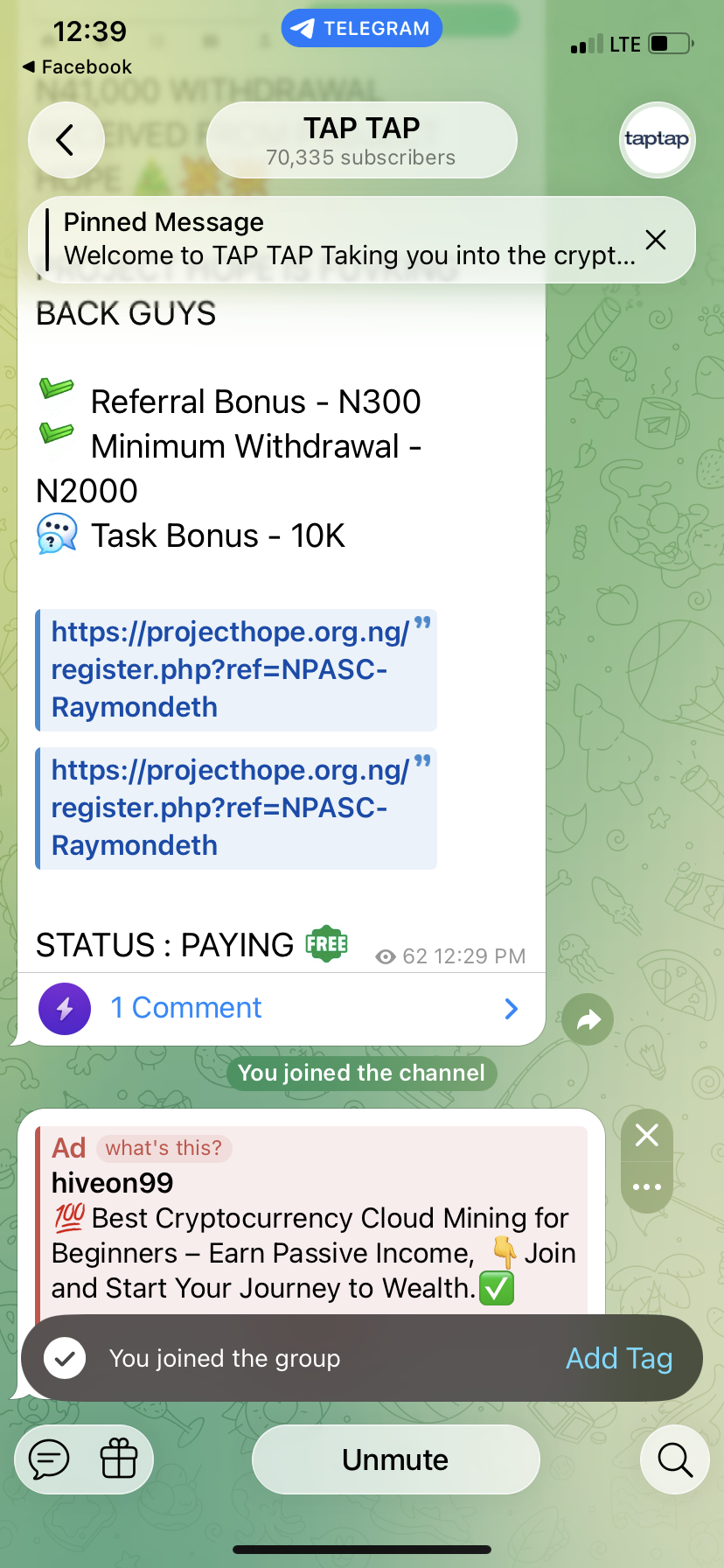Open the first projecthope.org.ng registration link
This screenshot has height=1568, width=724.
(230, 669)
